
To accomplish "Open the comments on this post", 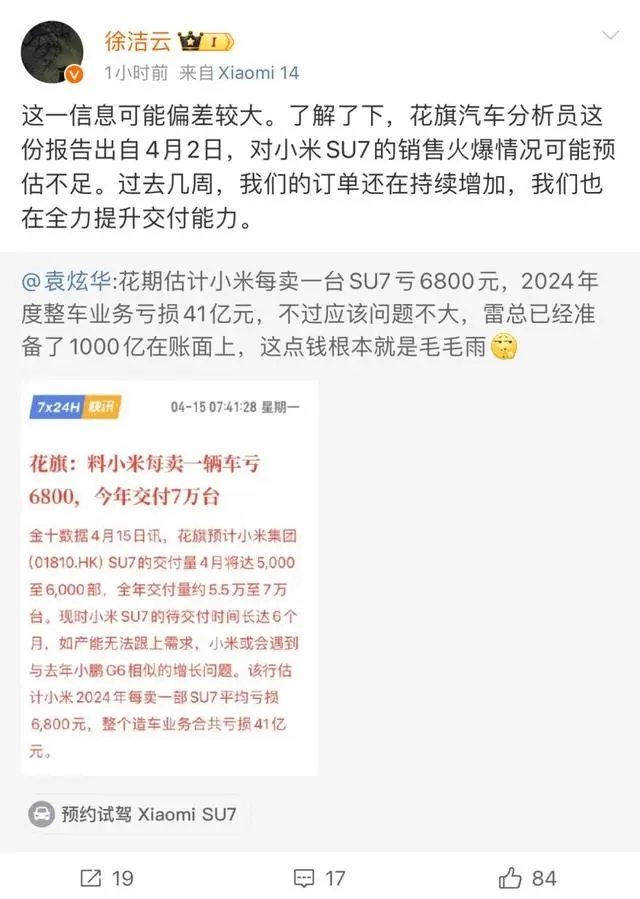I will click(319, 877).
